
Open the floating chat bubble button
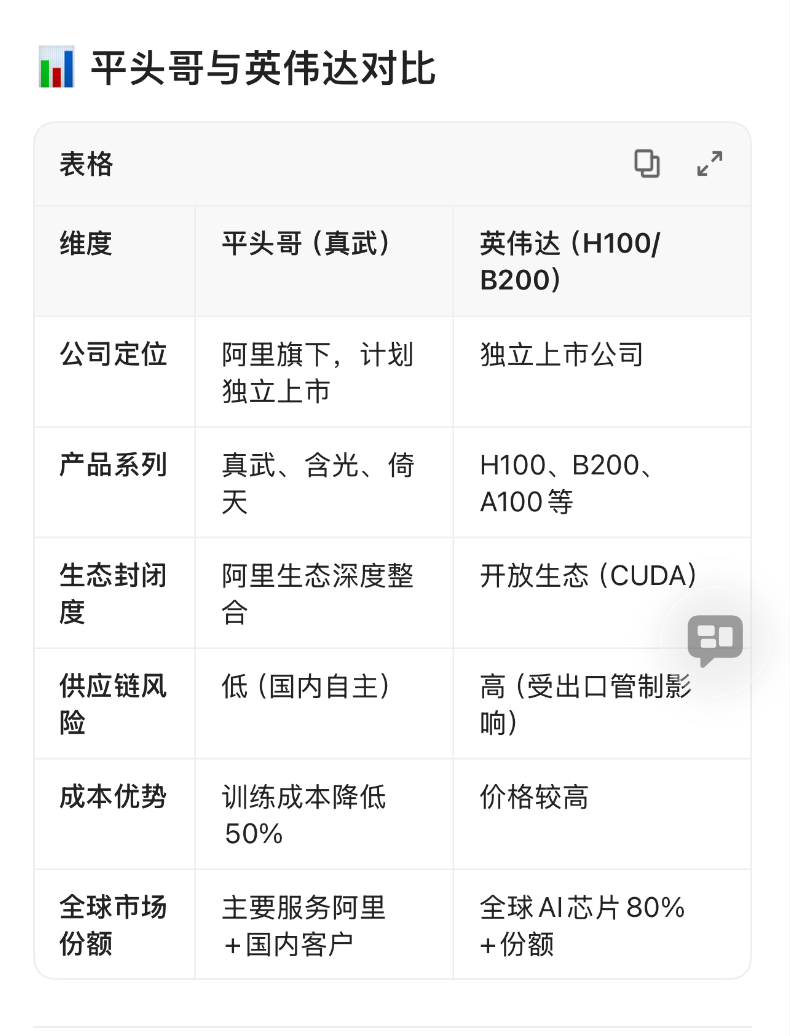[715, 639]
